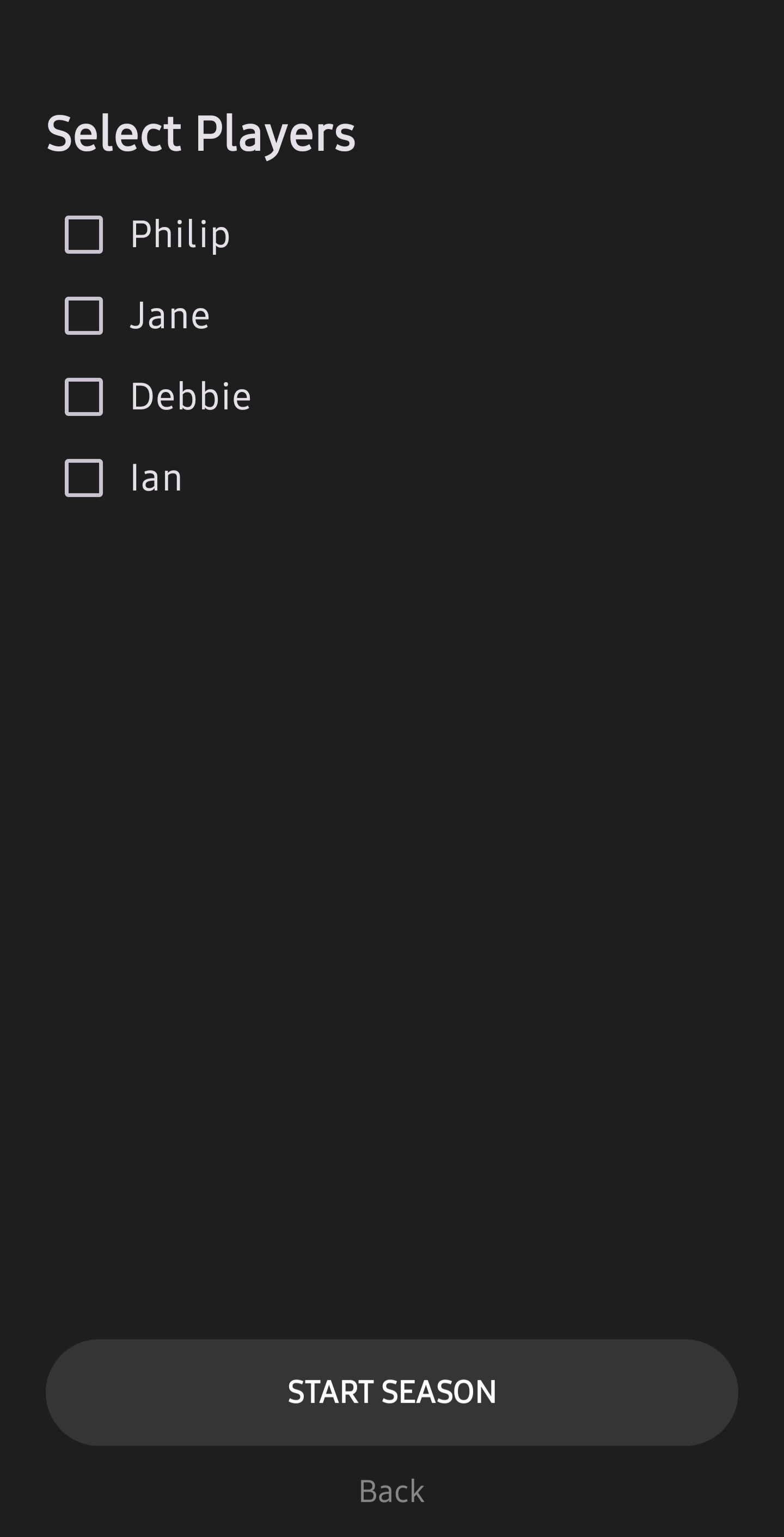Add Debbie to the season roster
The image size is (784, 1537).
[83, 397]
